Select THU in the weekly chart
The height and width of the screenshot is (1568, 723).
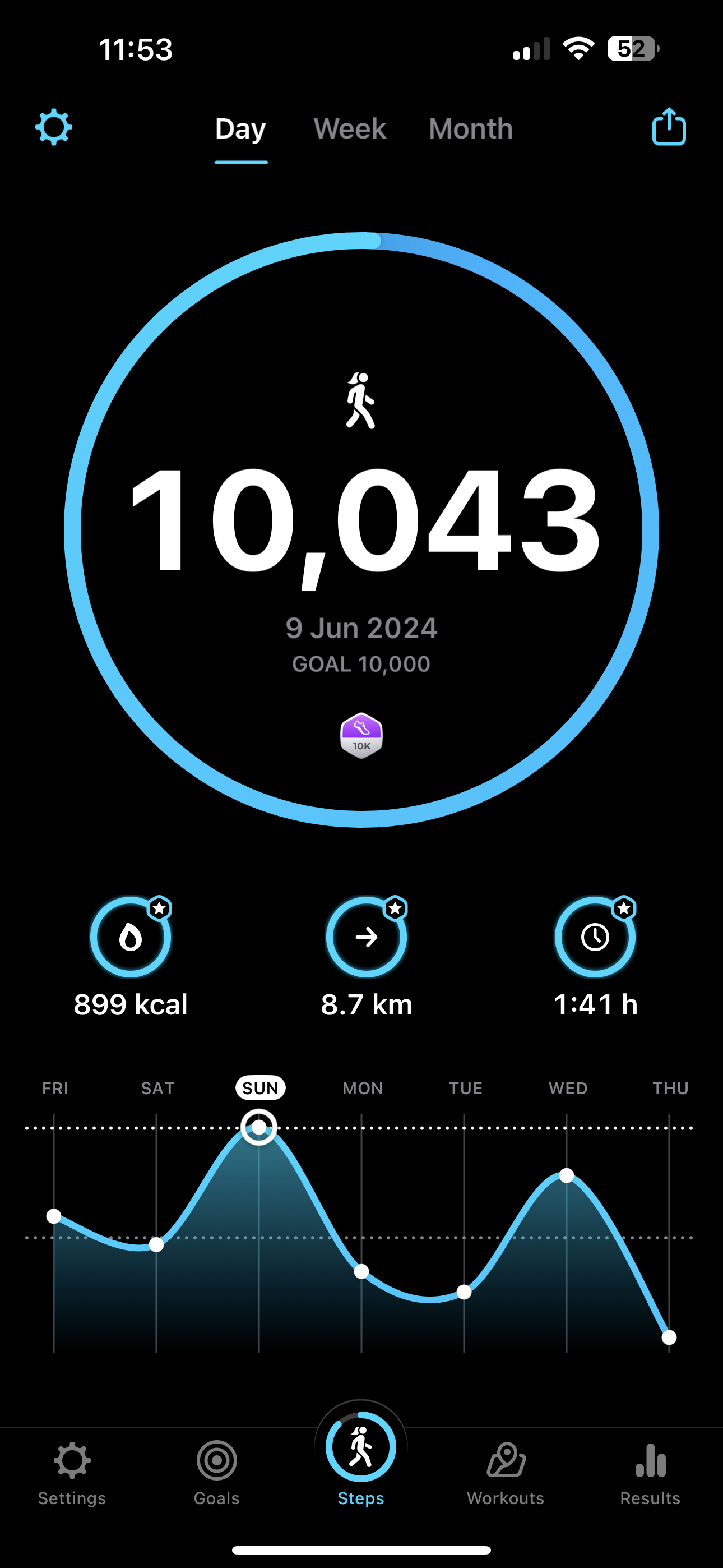coord(670,1089)
